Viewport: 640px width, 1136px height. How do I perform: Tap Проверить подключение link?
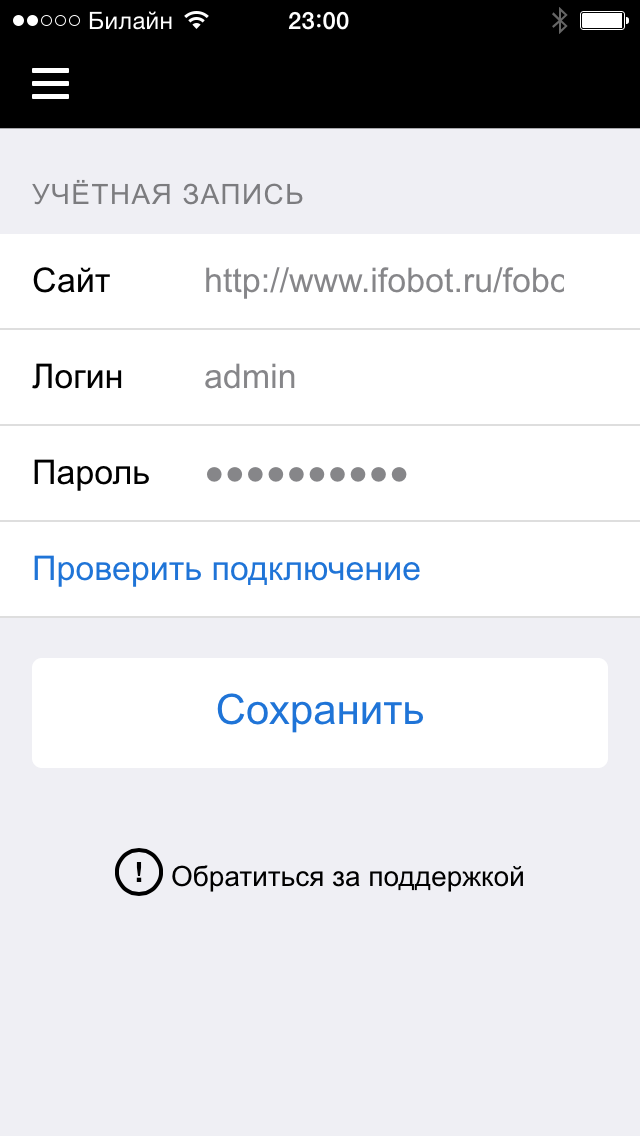click(x=226, y=569)
